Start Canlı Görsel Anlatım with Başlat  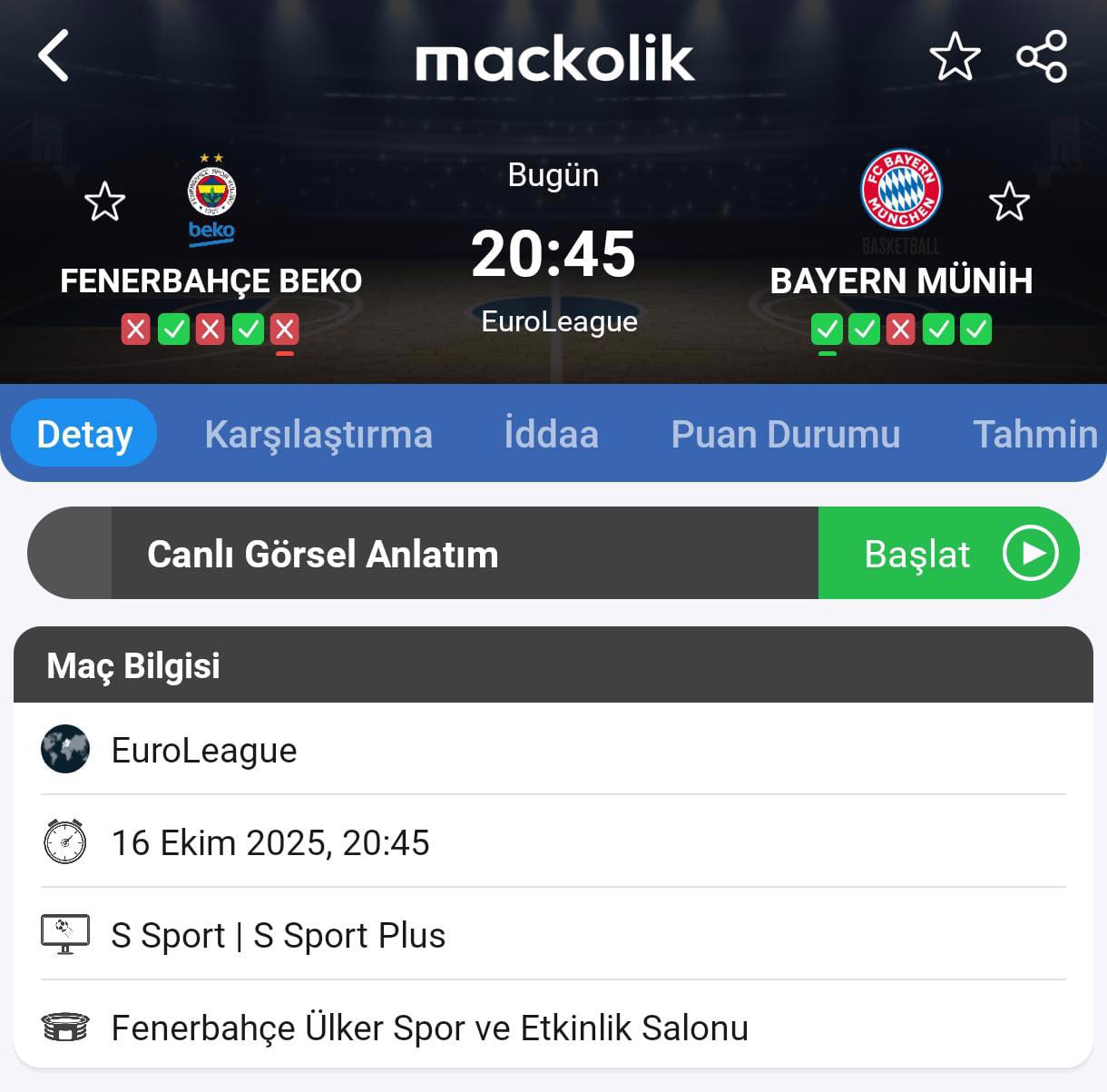click(x=948, y=553)
